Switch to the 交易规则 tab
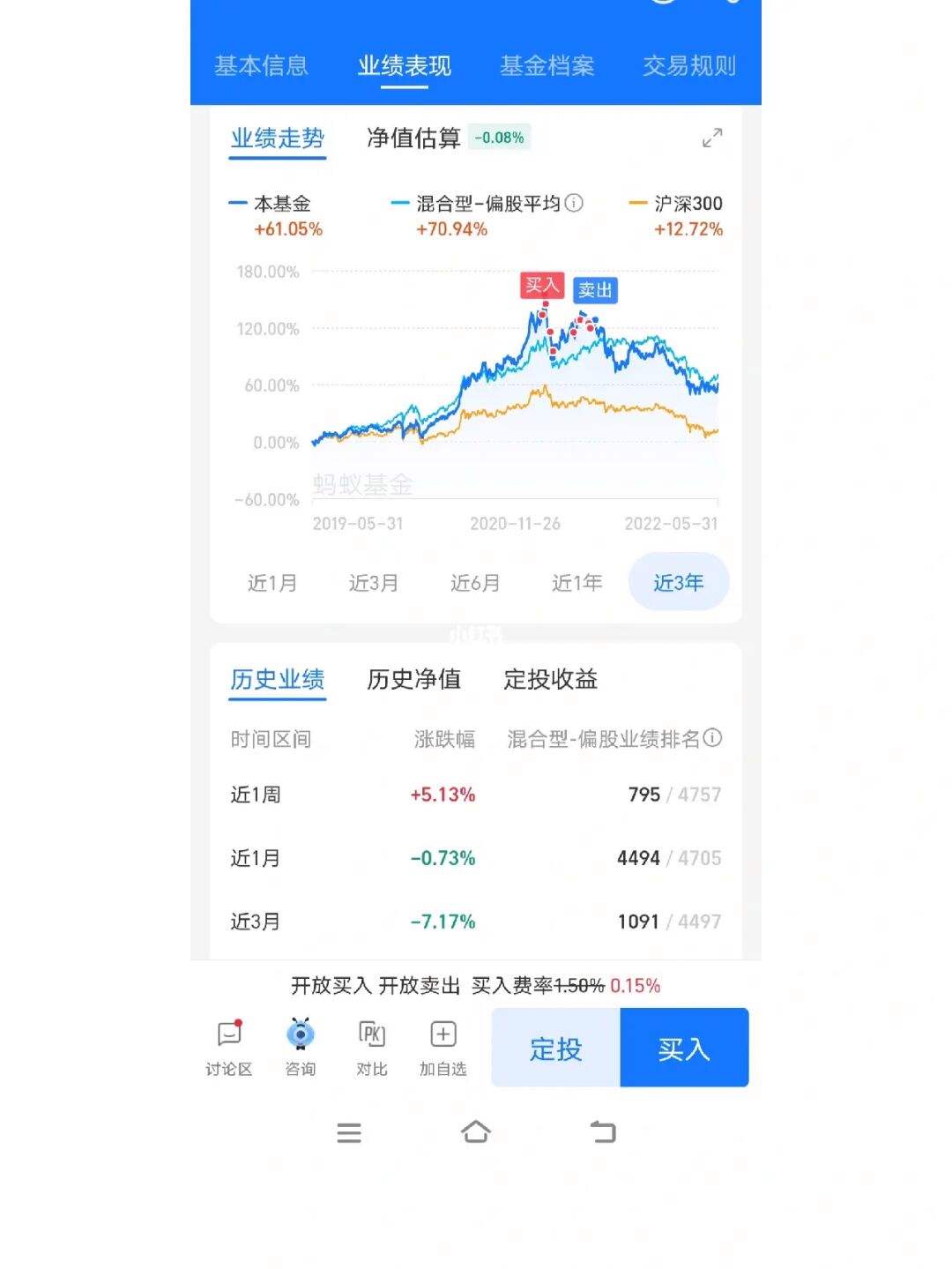This screenshot has width=952, height=1269. (688, 66)
